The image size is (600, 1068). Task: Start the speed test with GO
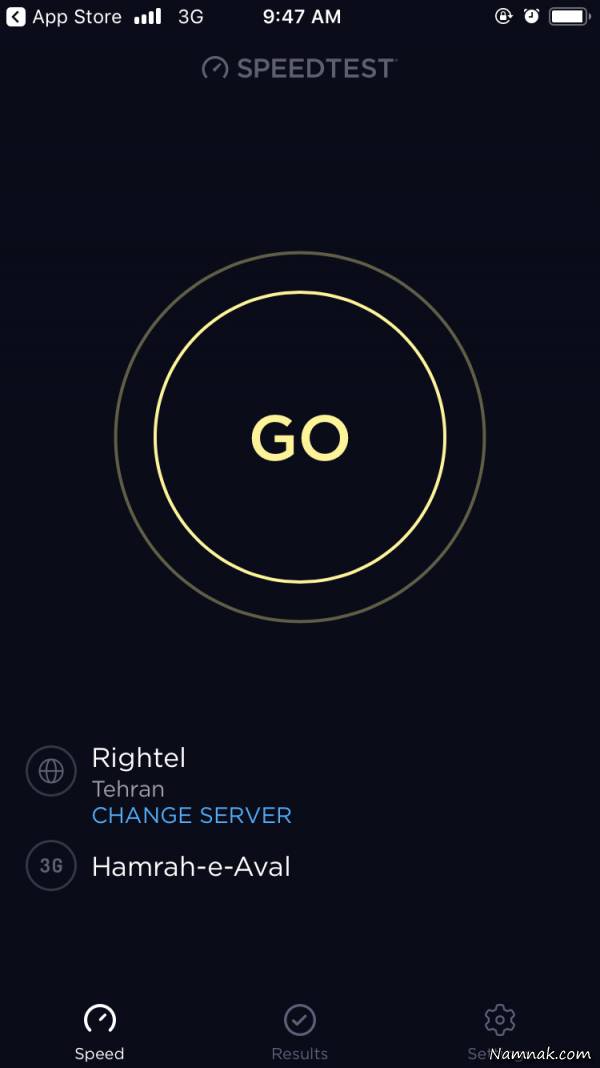coord(299,437)
